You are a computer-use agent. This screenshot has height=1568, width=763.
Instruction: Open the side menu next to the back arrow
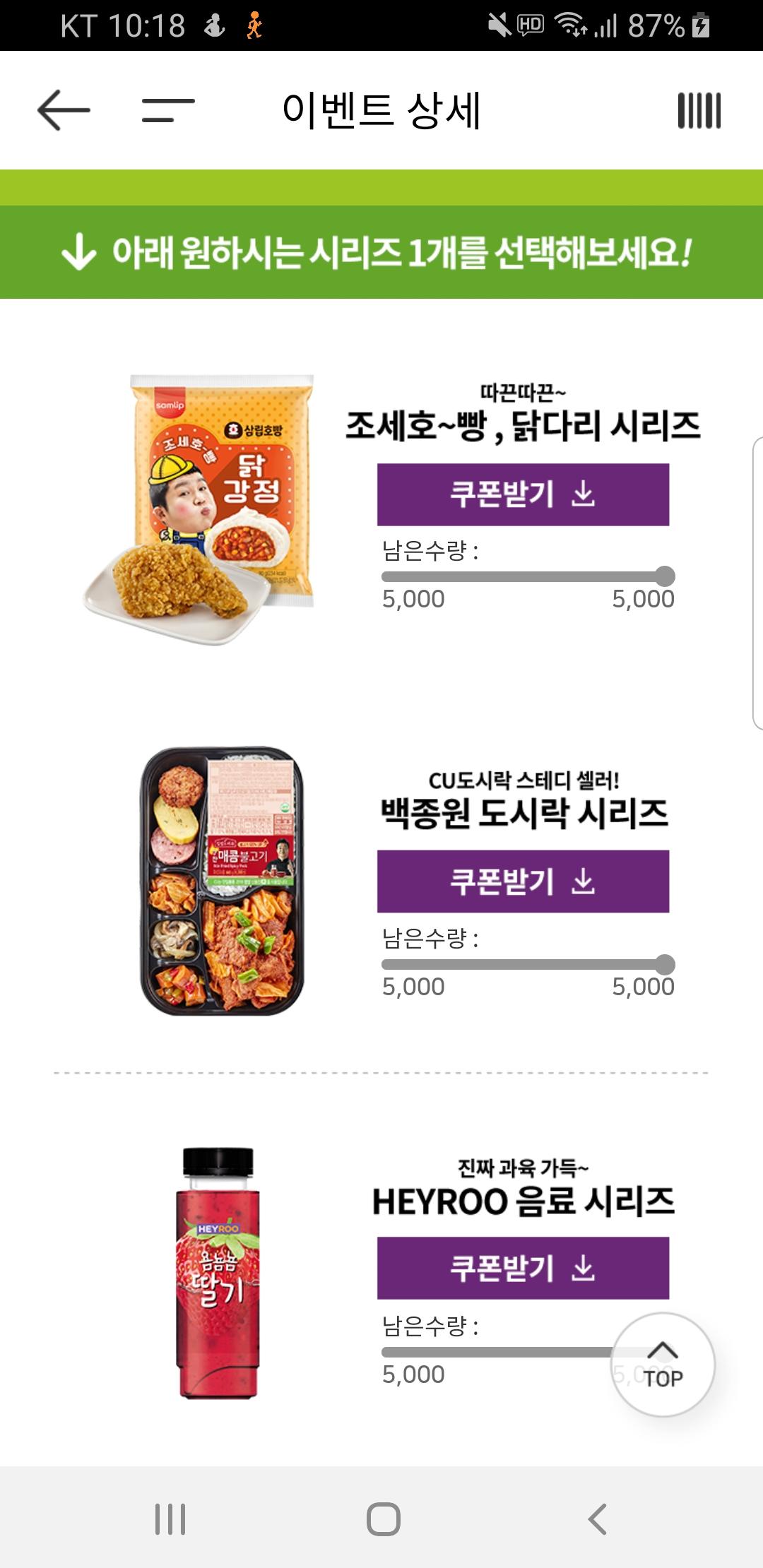pos(168,110)
